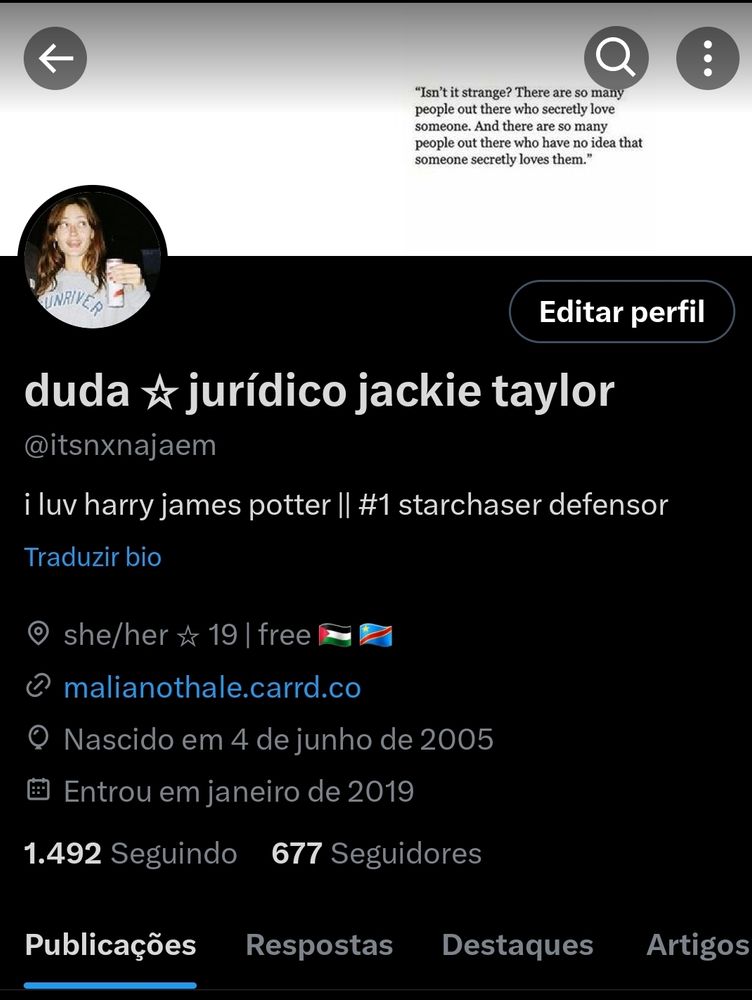View the 1.492 Seguindo list
The height and width of the screenshot is (1000, 752).
tap(130, 853)
